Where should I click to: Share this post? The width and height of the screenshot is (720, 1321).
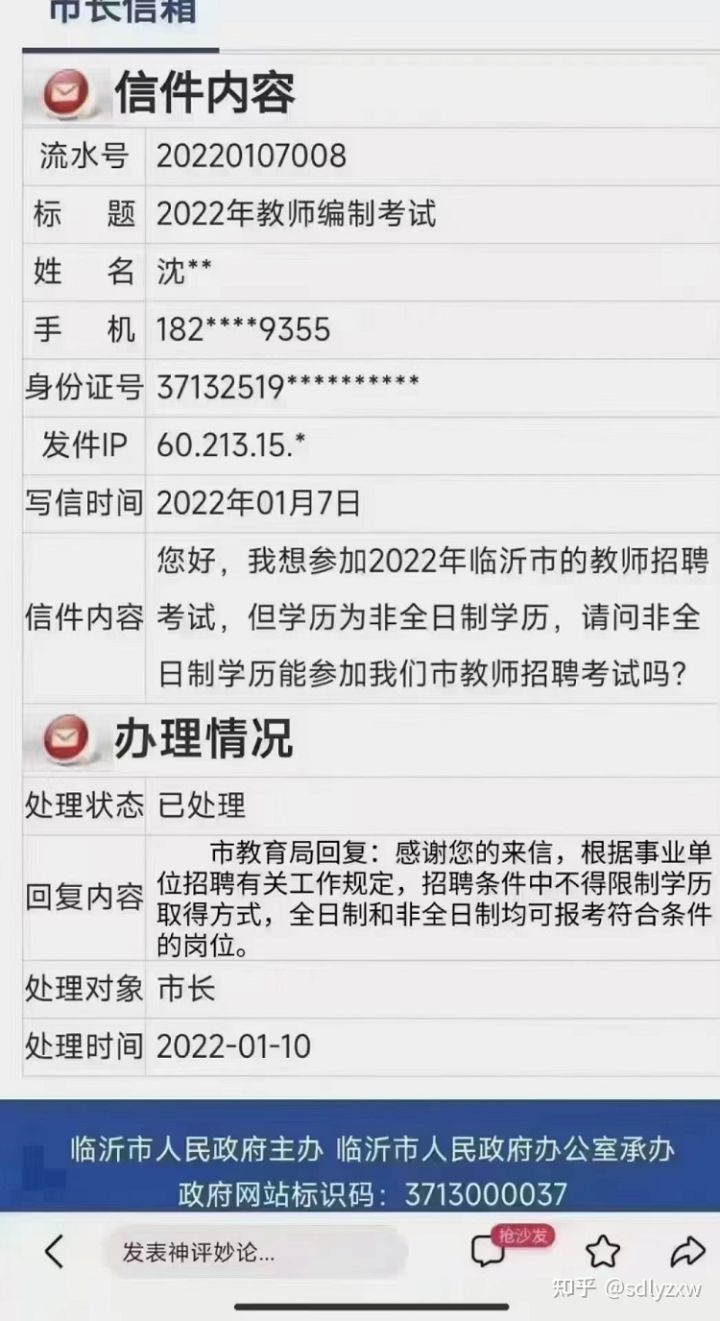(687, 1251)
